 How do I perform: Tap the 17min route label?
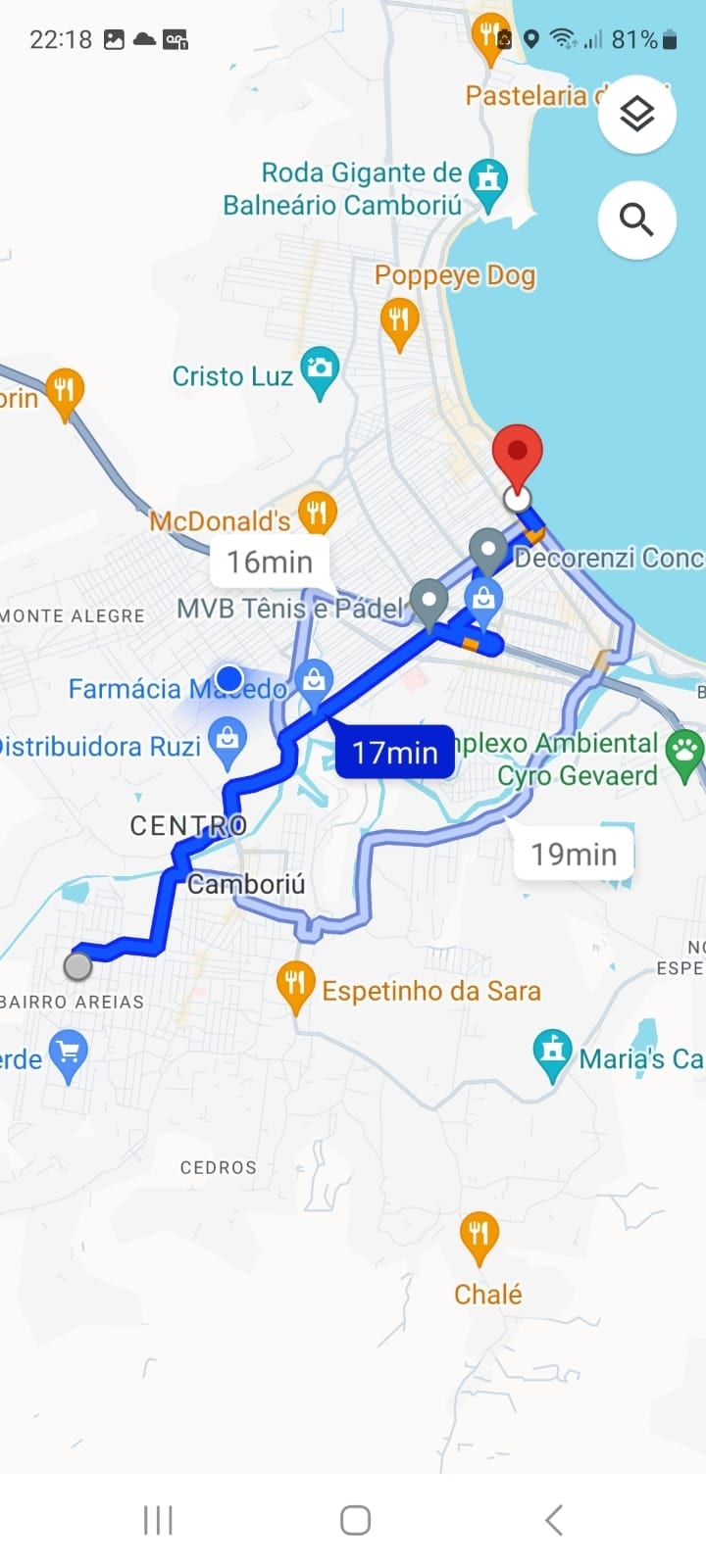(394, 753)
